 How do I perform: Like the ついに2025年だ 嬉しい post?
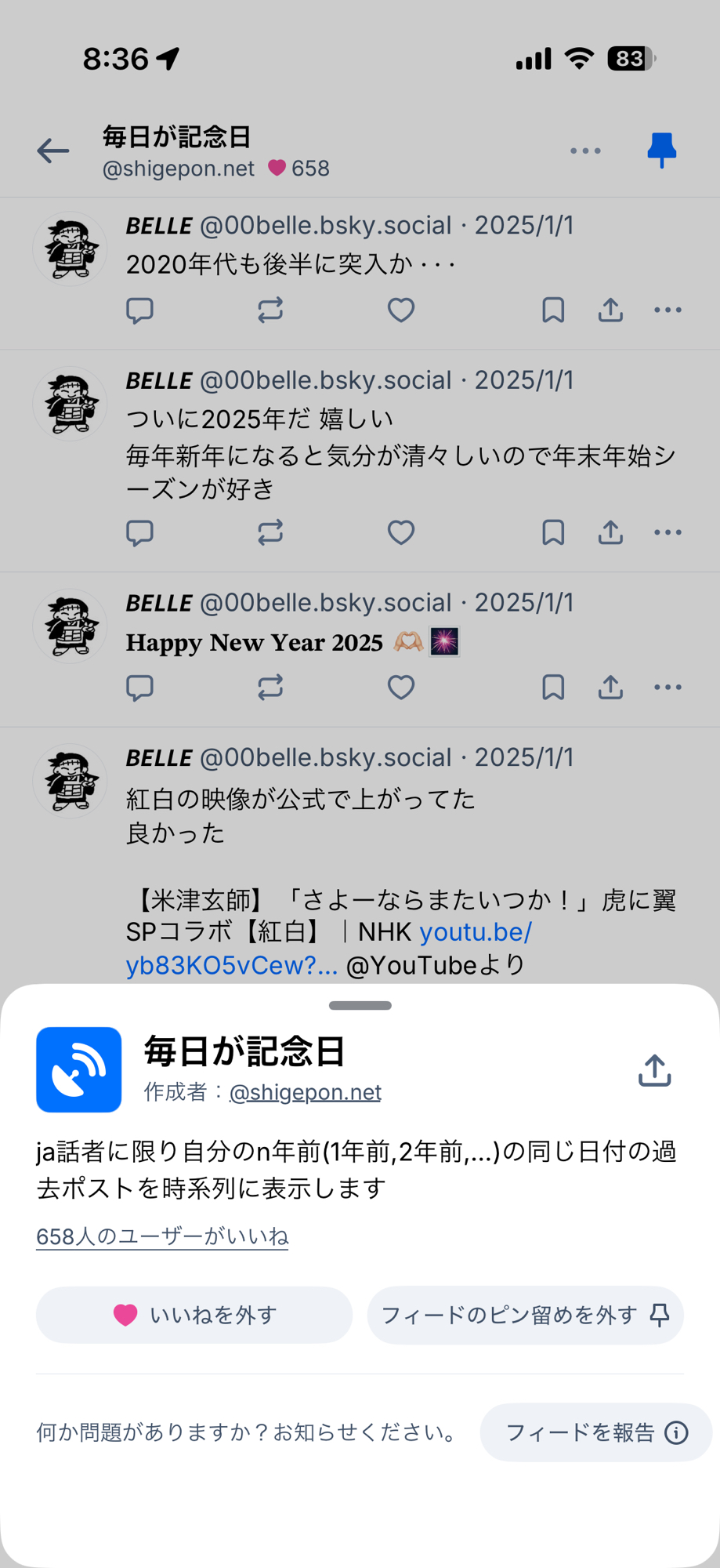[401, 533]
